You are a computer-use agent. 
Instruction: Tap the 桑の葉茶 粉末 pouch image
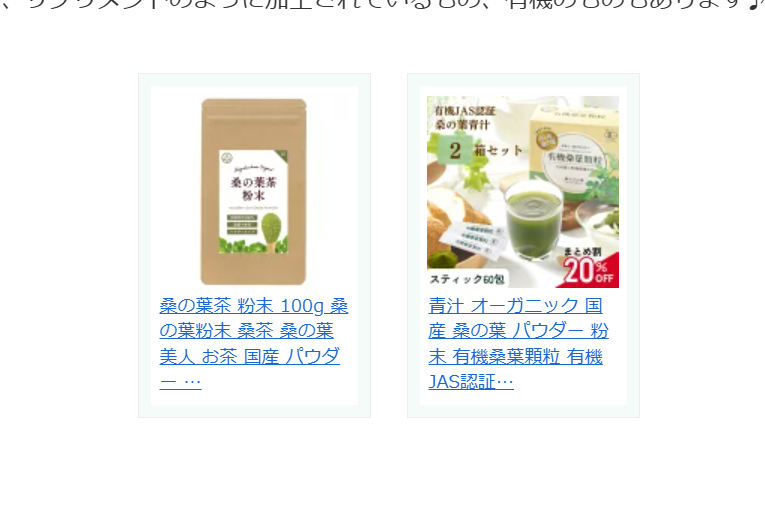(254, 191)
